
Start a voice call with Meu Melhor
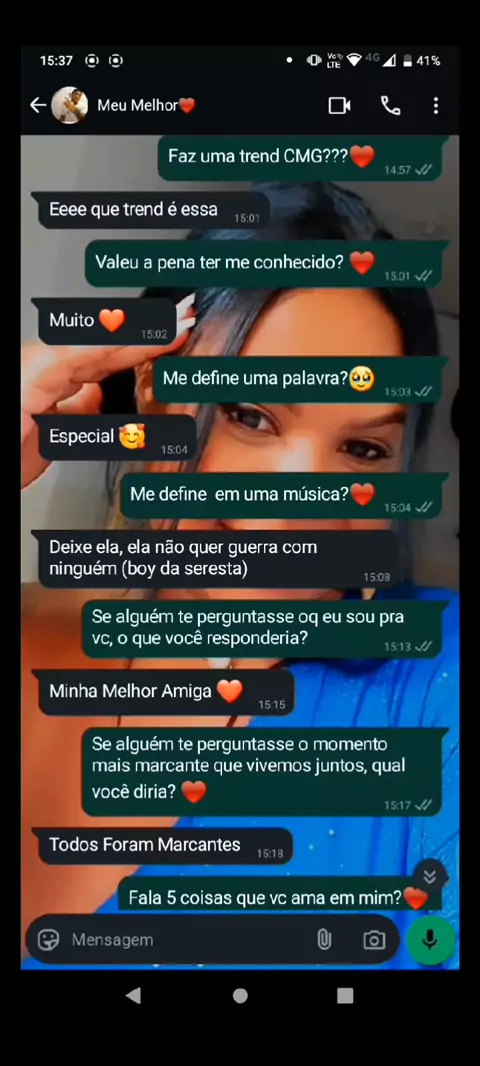390,105
